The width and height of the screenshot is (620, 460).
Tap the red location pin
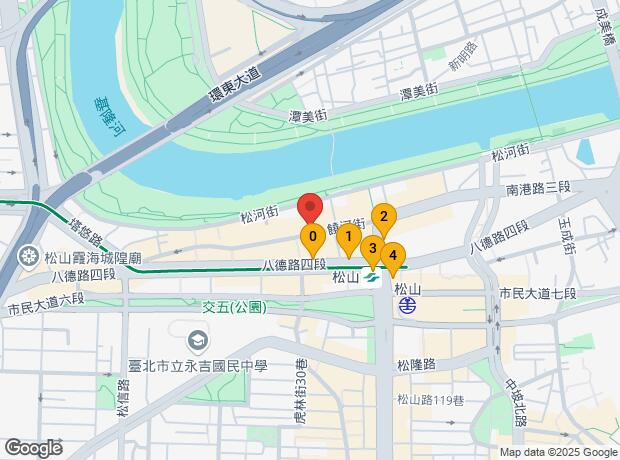pos(310,207)
